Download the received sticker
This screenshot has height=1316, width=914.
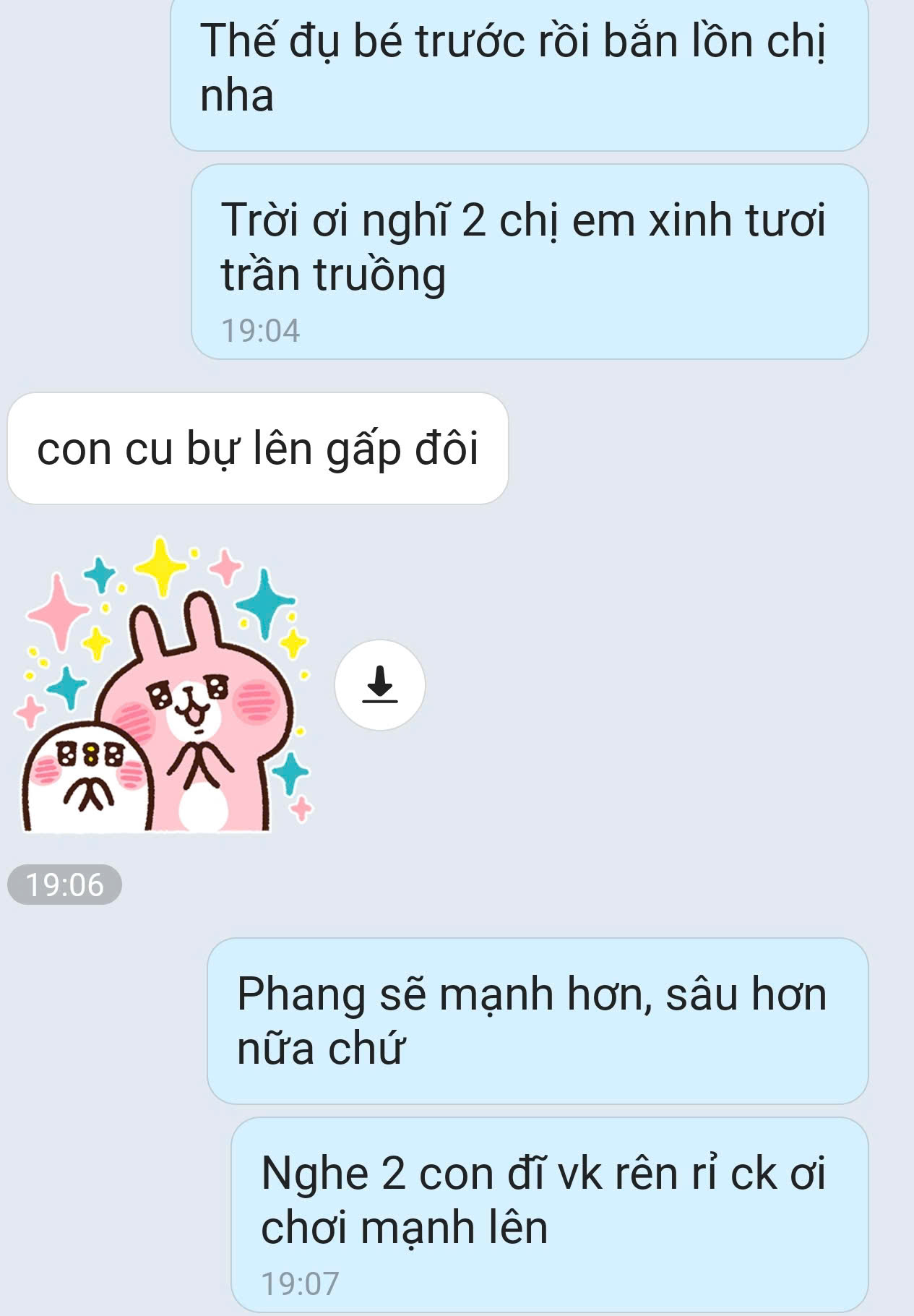pyautogui.click(x=380, y=684)
